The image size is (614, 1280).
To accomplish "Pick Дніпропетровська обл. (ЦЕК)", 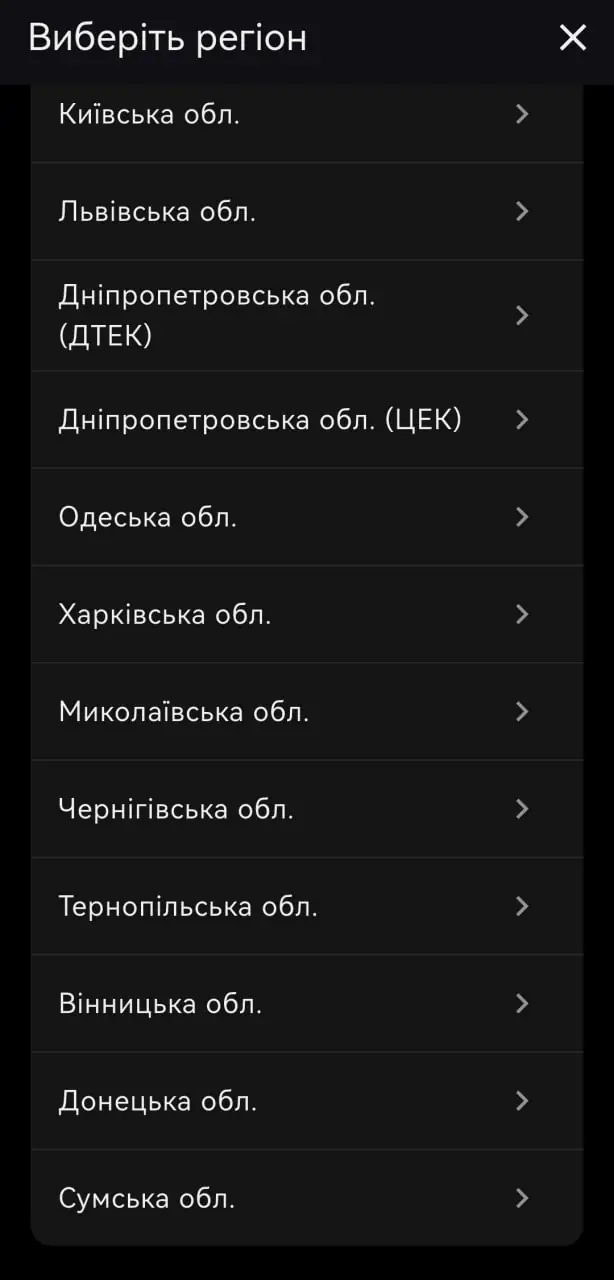I will click(x=306, y=420).
